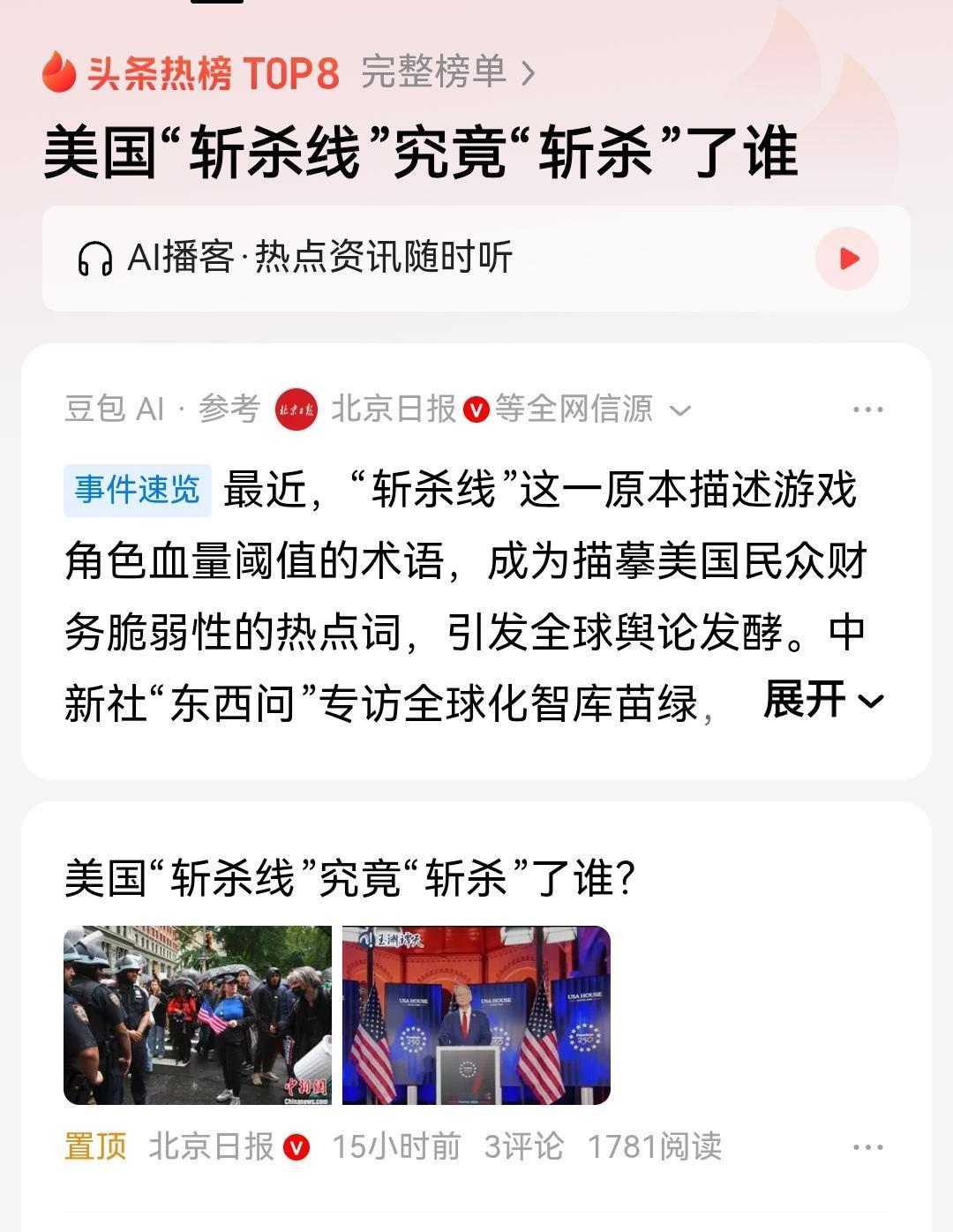Click the protest crowd photo thumbnail
953x1232 pixels.
[x=195, y=1015]
